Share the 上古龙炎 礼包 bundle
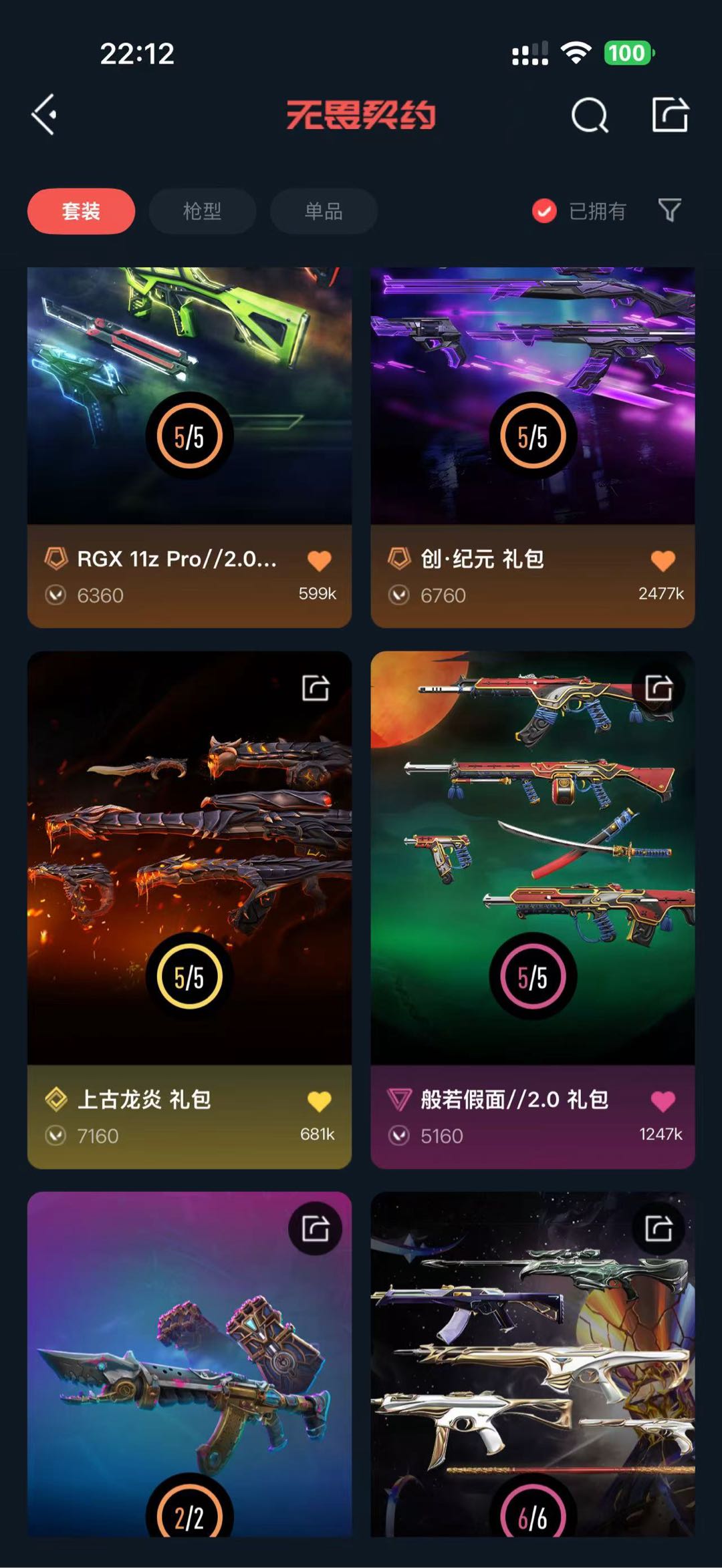The width and height of the screenshot is (722, 1568). (316, 687)
